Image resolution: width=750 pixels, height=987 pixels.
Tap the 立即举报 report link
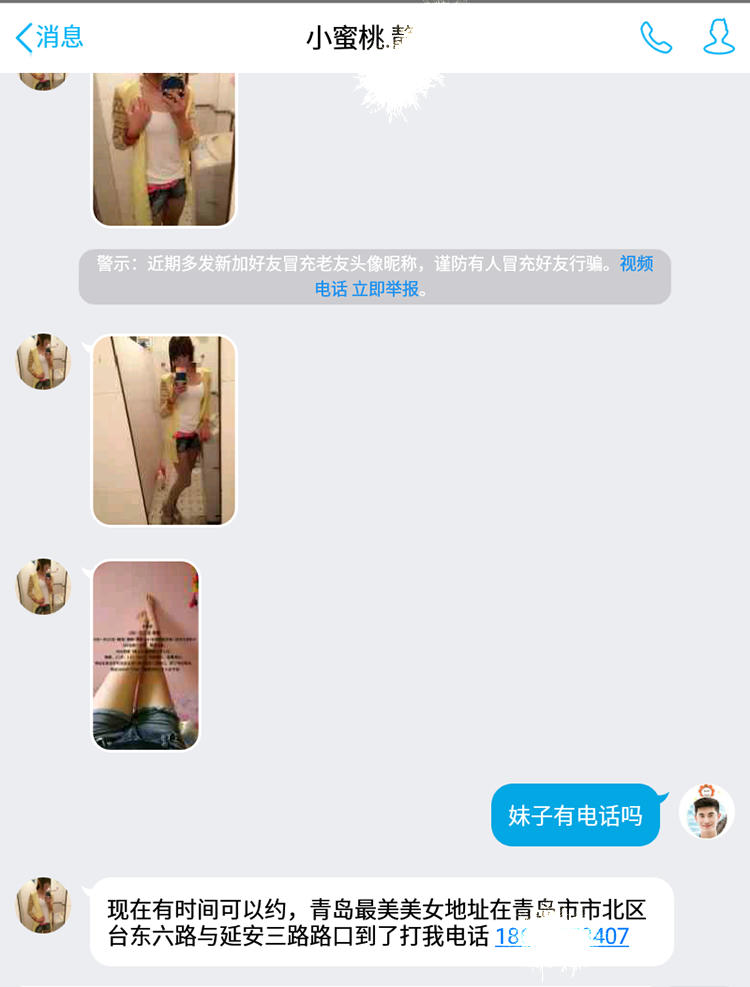click(x=385, y=290)
